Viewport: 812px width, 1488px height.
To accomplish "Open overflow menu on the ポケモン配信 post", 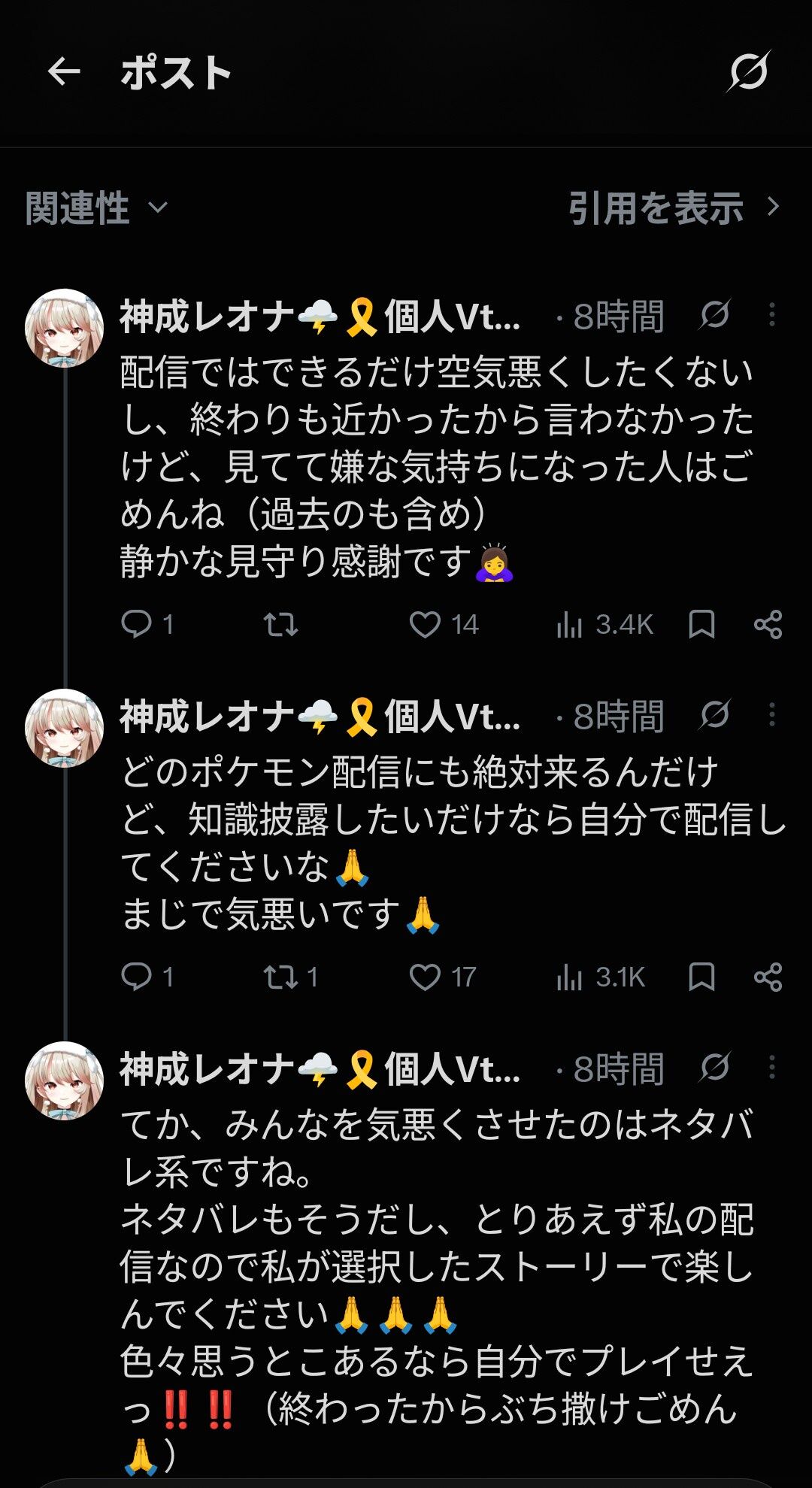I will 771,714.
